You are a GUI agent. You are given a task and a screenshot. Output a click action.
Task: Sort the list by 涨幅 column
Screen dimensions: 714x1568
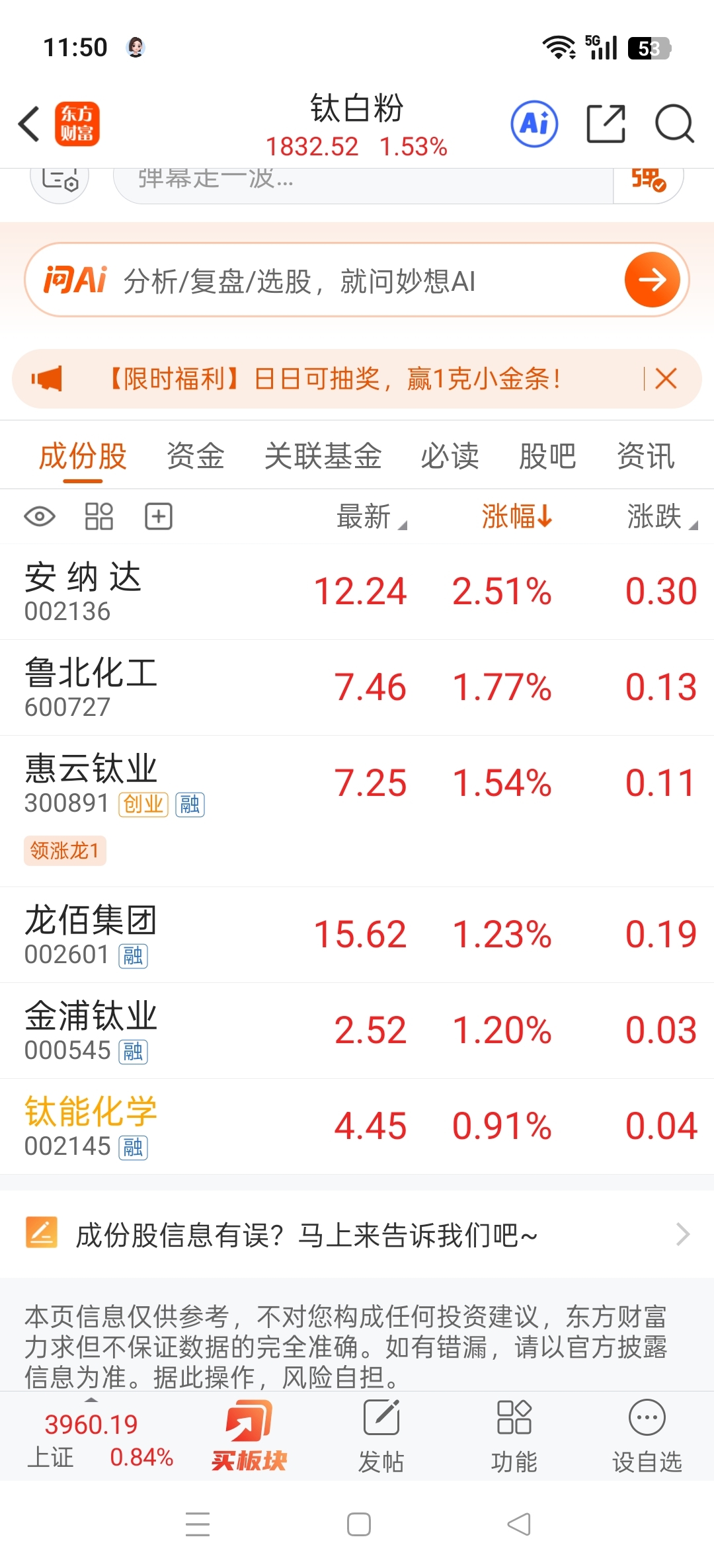point(516,516)
